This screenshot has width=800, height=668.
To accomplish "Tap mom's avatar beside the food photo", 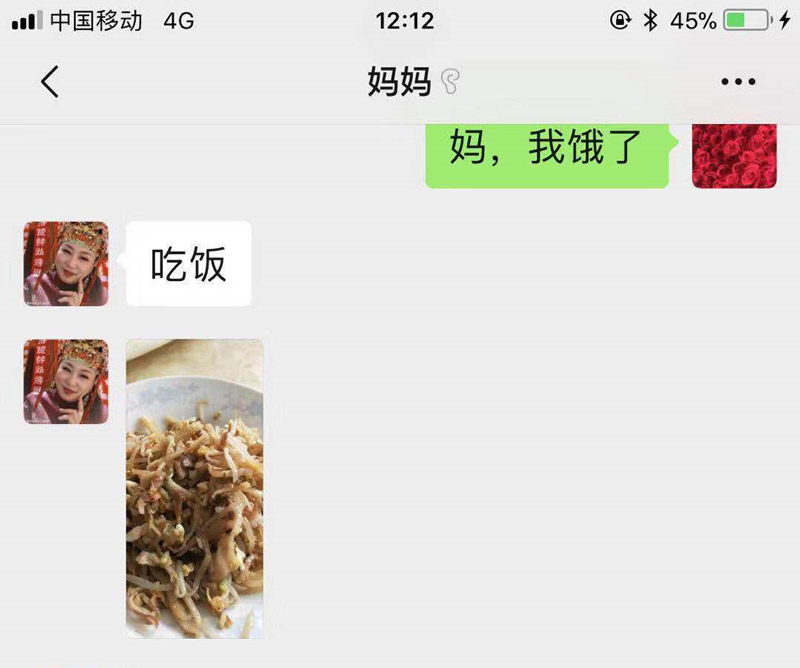I will pos(66,382).
